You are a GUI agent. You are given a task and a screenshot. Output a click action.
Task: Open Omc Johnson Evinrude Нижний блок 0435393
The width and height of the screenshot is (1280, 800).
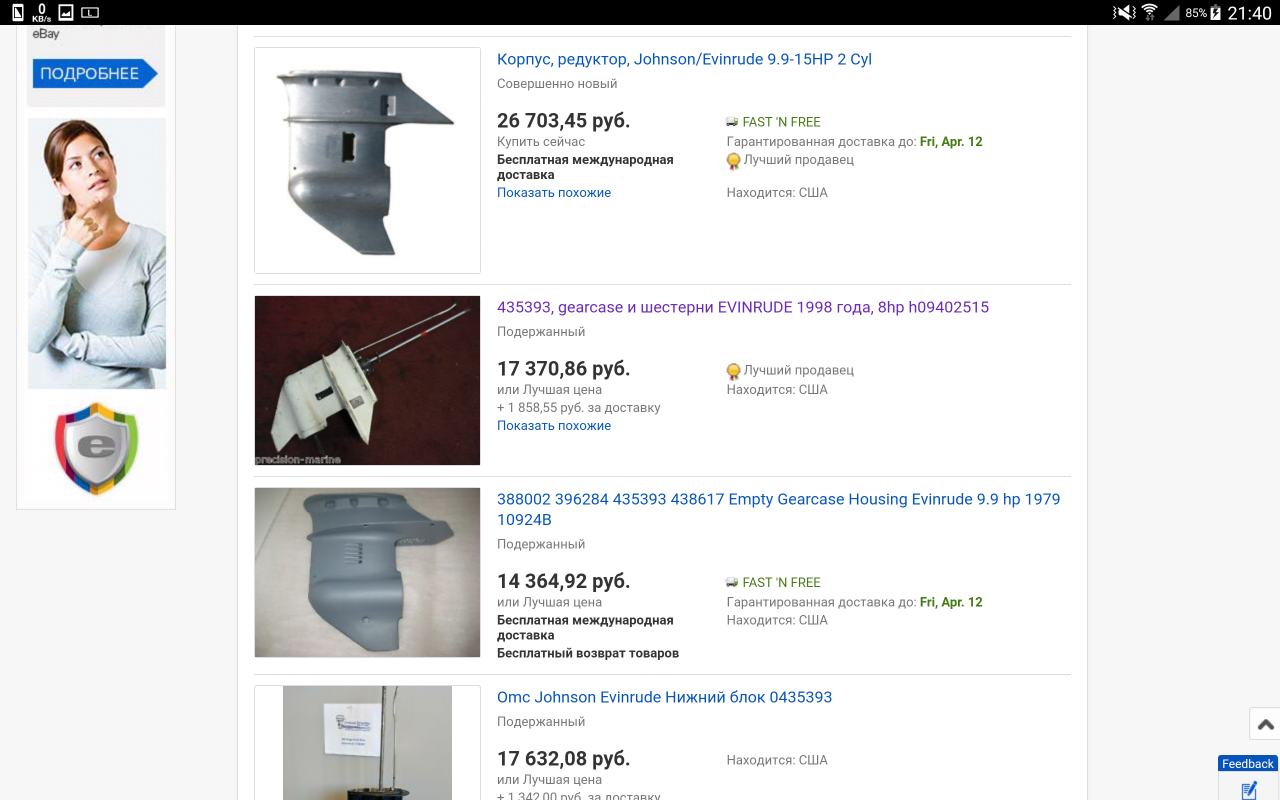point(664,697)
